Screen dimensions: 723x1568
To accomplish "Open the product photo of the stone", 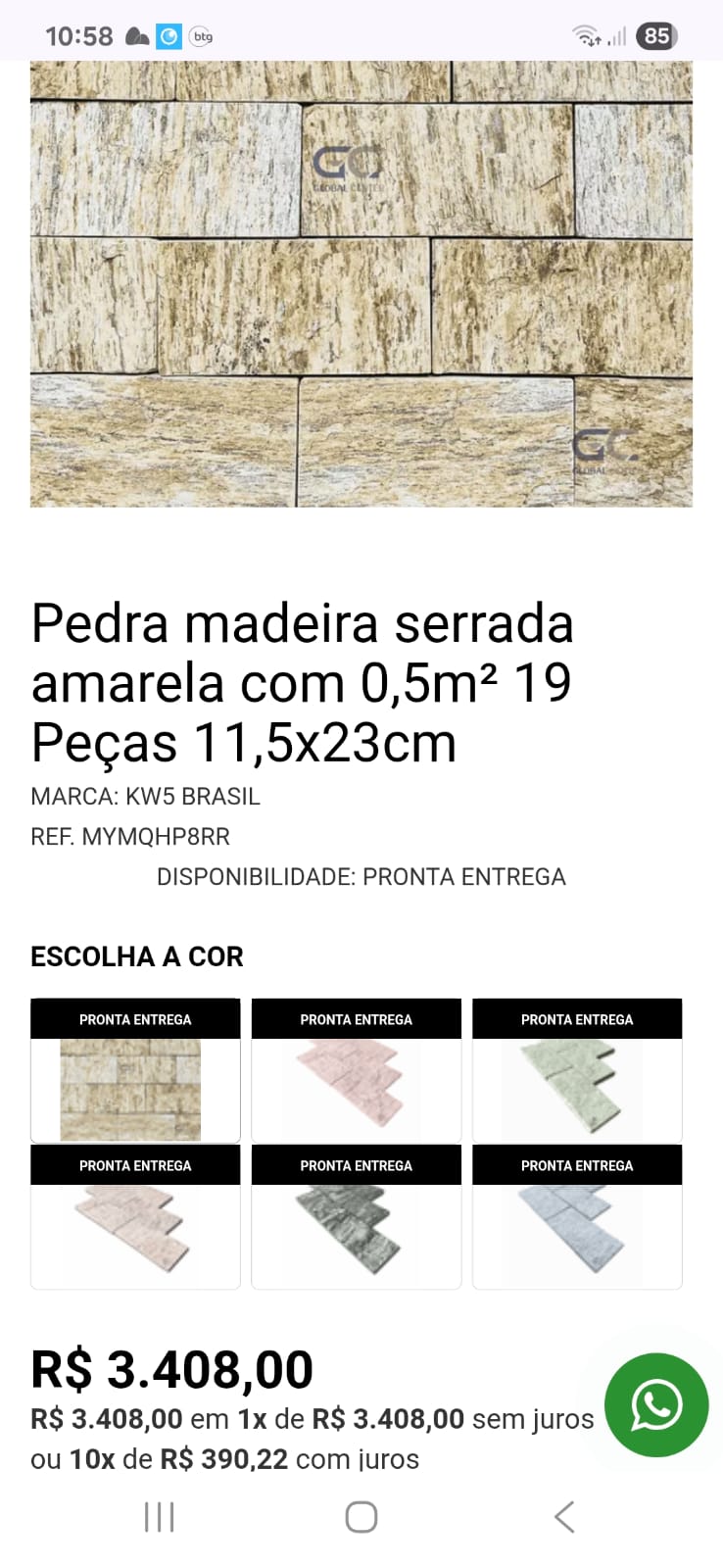I will tap(361, 284).
